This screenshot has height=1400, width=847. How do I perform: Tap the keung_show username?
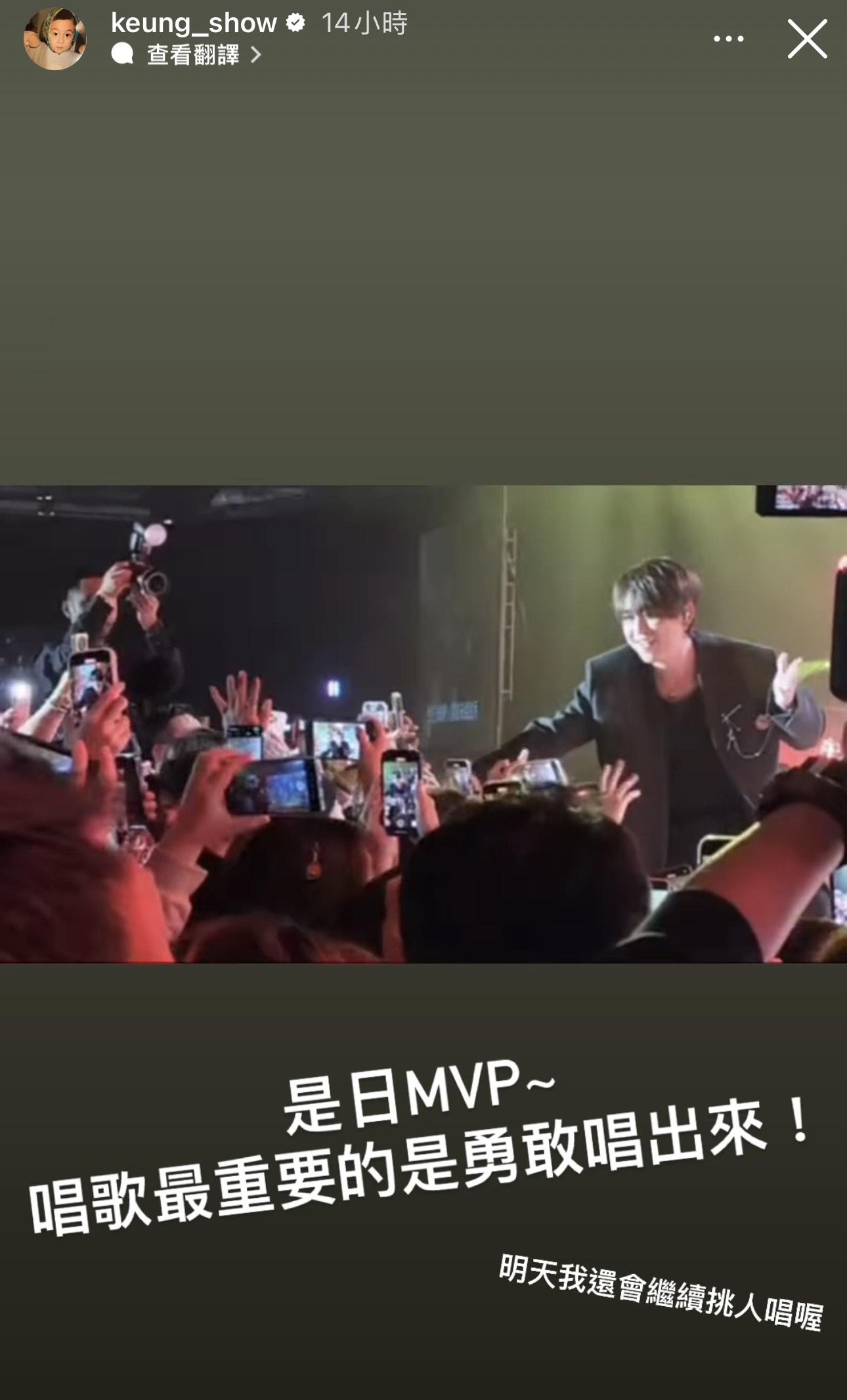194,24
